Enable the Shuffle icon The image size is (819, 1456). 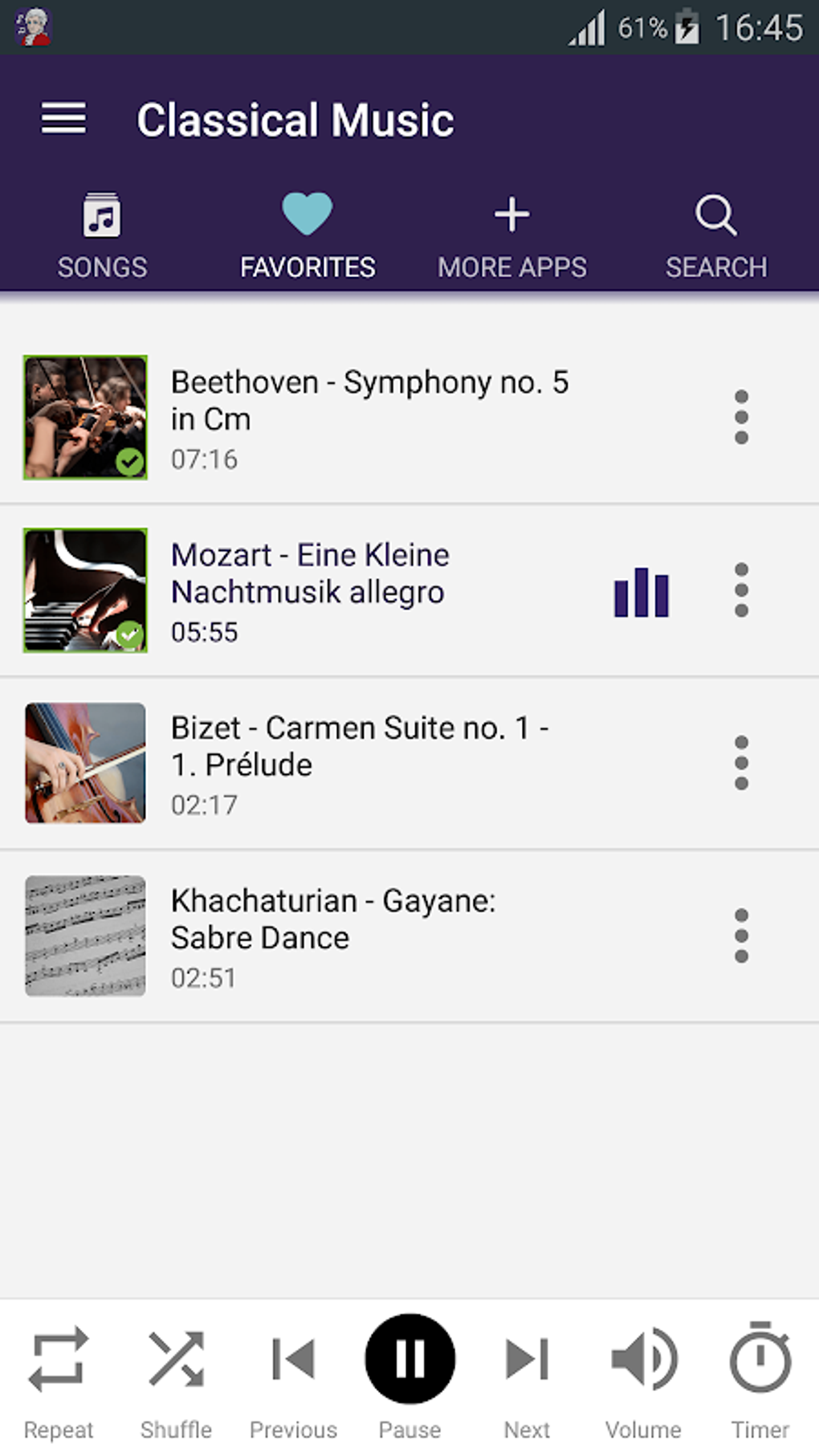[175, 1357]
